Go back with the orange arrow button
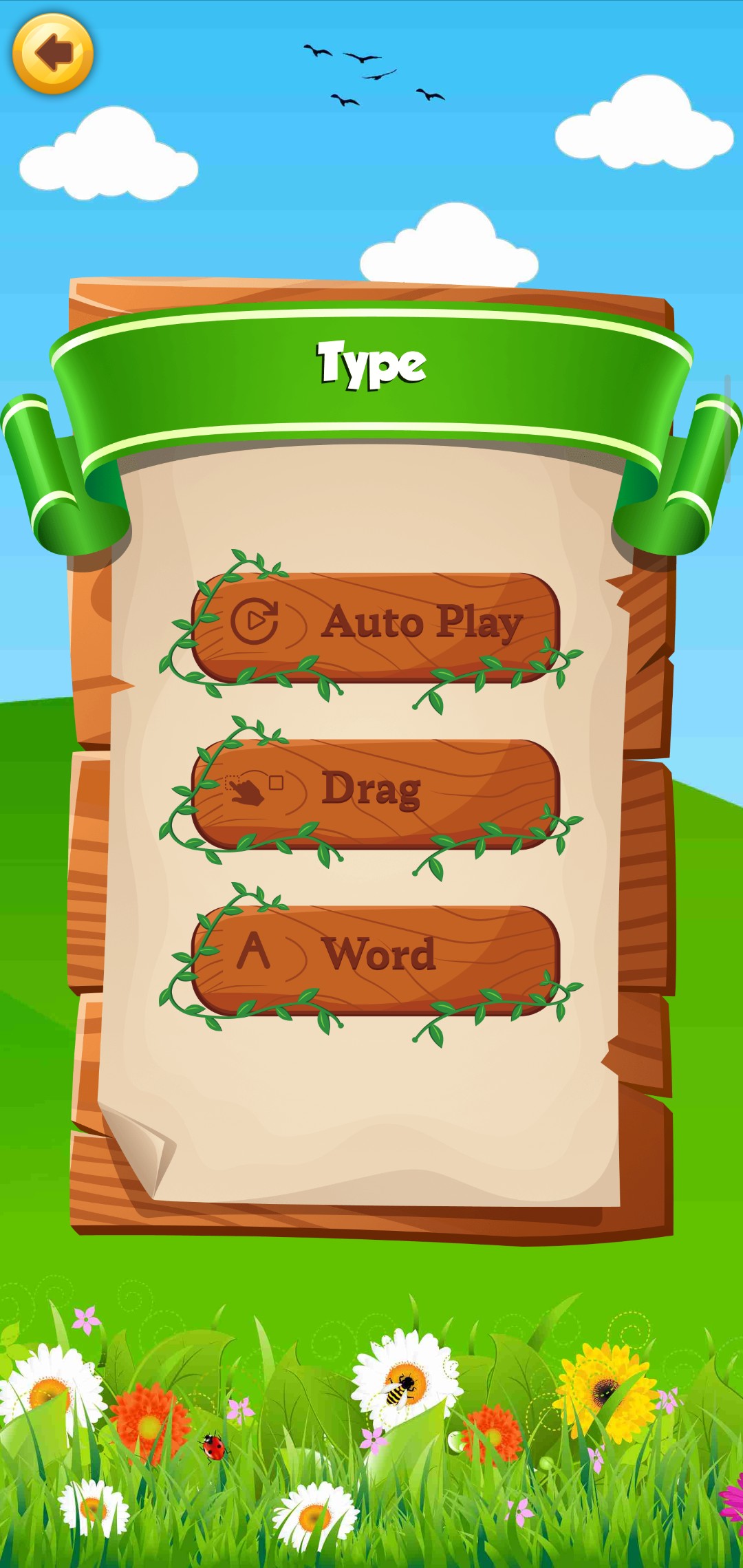Viewport: 743px width, 1568px height. 53,53
